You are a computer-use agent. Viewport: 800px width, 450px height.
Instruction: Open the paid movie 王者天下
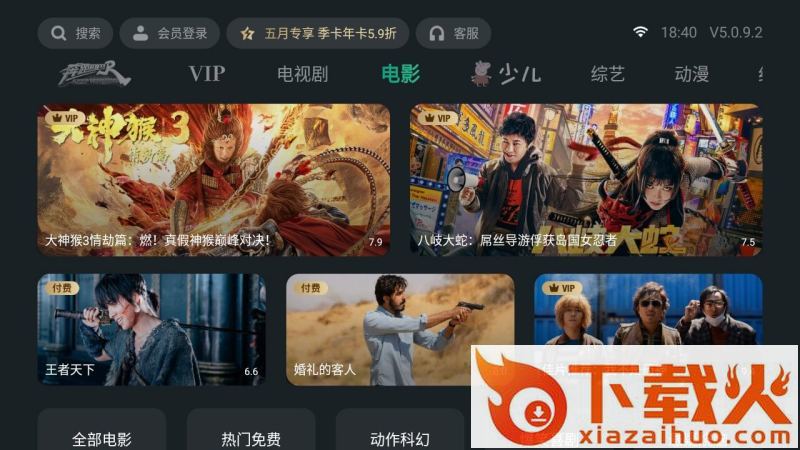click(x=152, y=329)
